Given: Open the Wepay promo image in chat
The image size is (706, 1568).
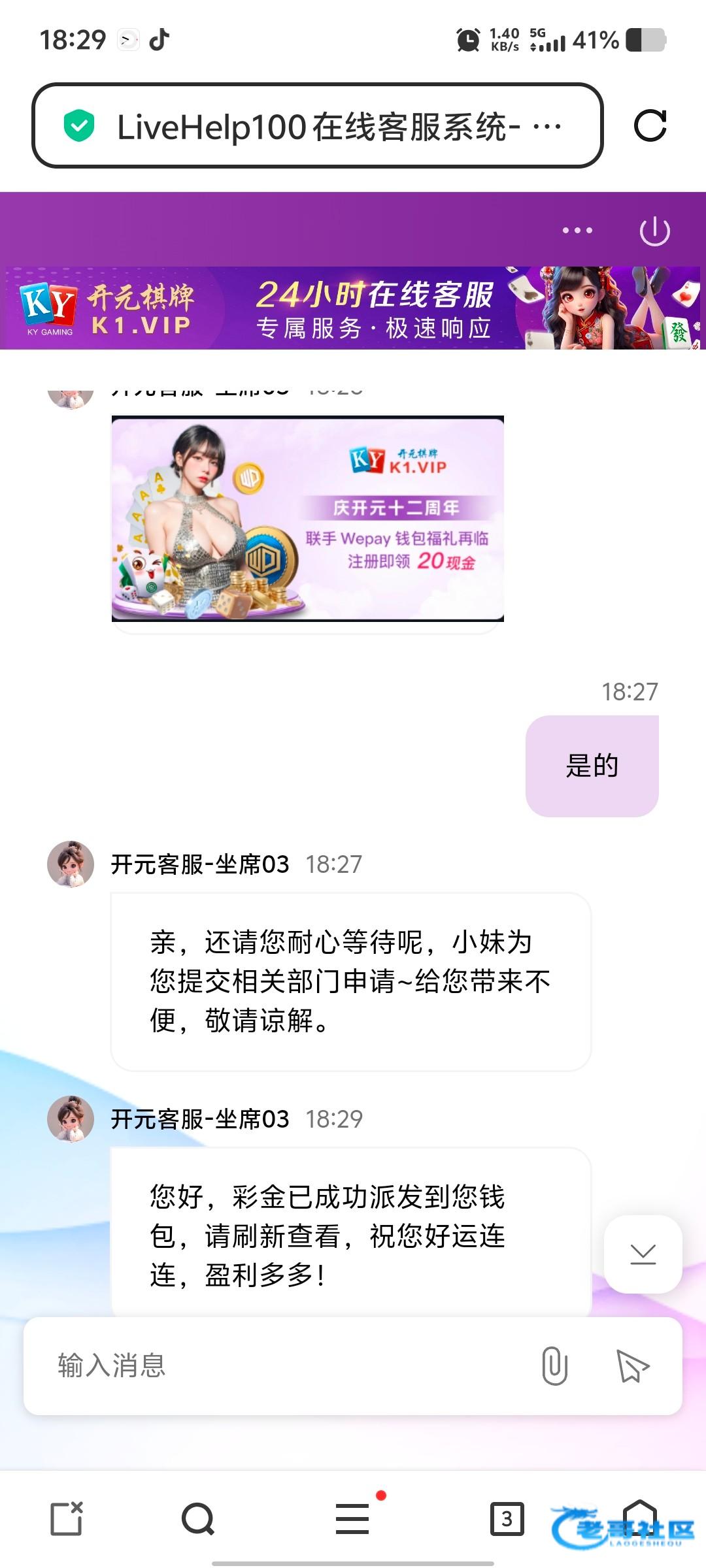Looking at the screenshot, I should click(x=307, y=518).
